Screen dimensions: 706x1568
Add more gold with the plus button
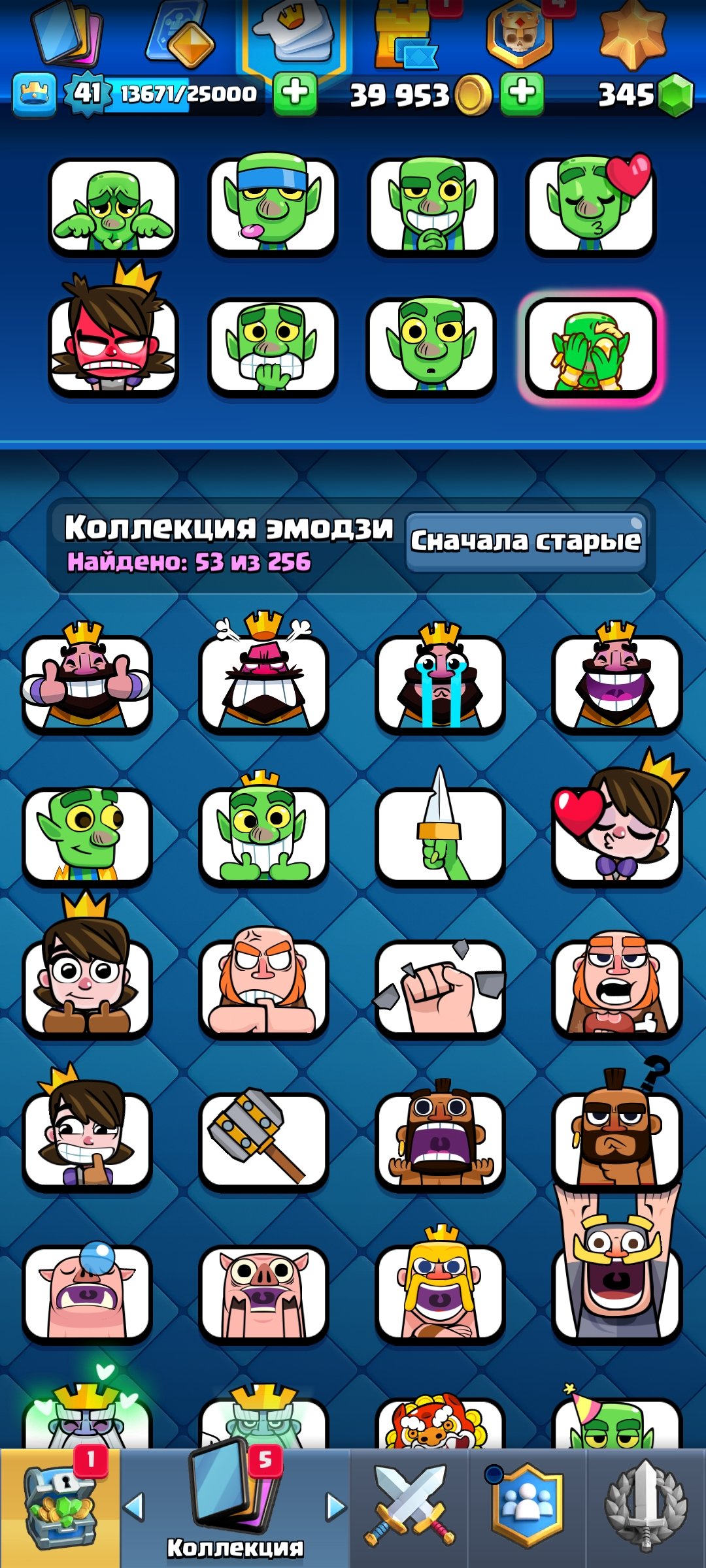[x=522, y=93]
